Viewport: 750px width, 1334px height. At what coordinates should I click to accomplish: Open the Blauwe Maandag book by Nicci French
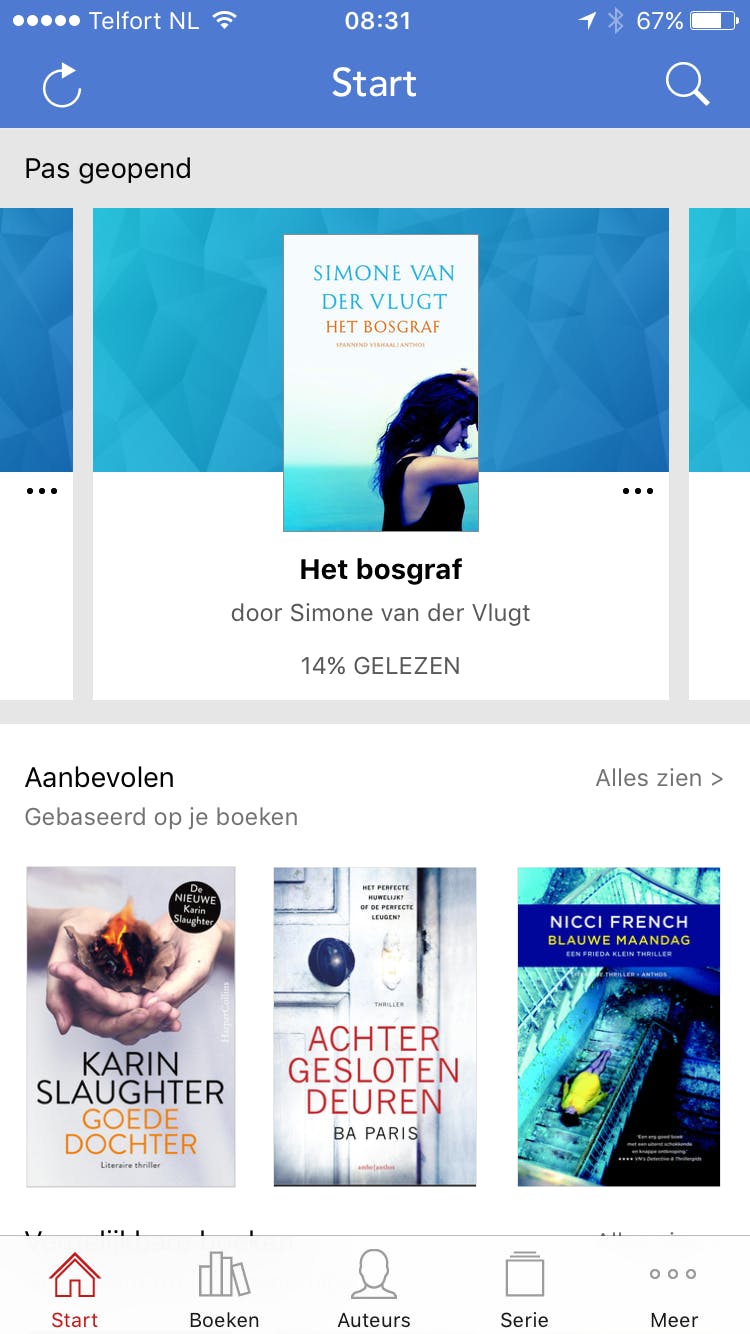point(618,1026)
